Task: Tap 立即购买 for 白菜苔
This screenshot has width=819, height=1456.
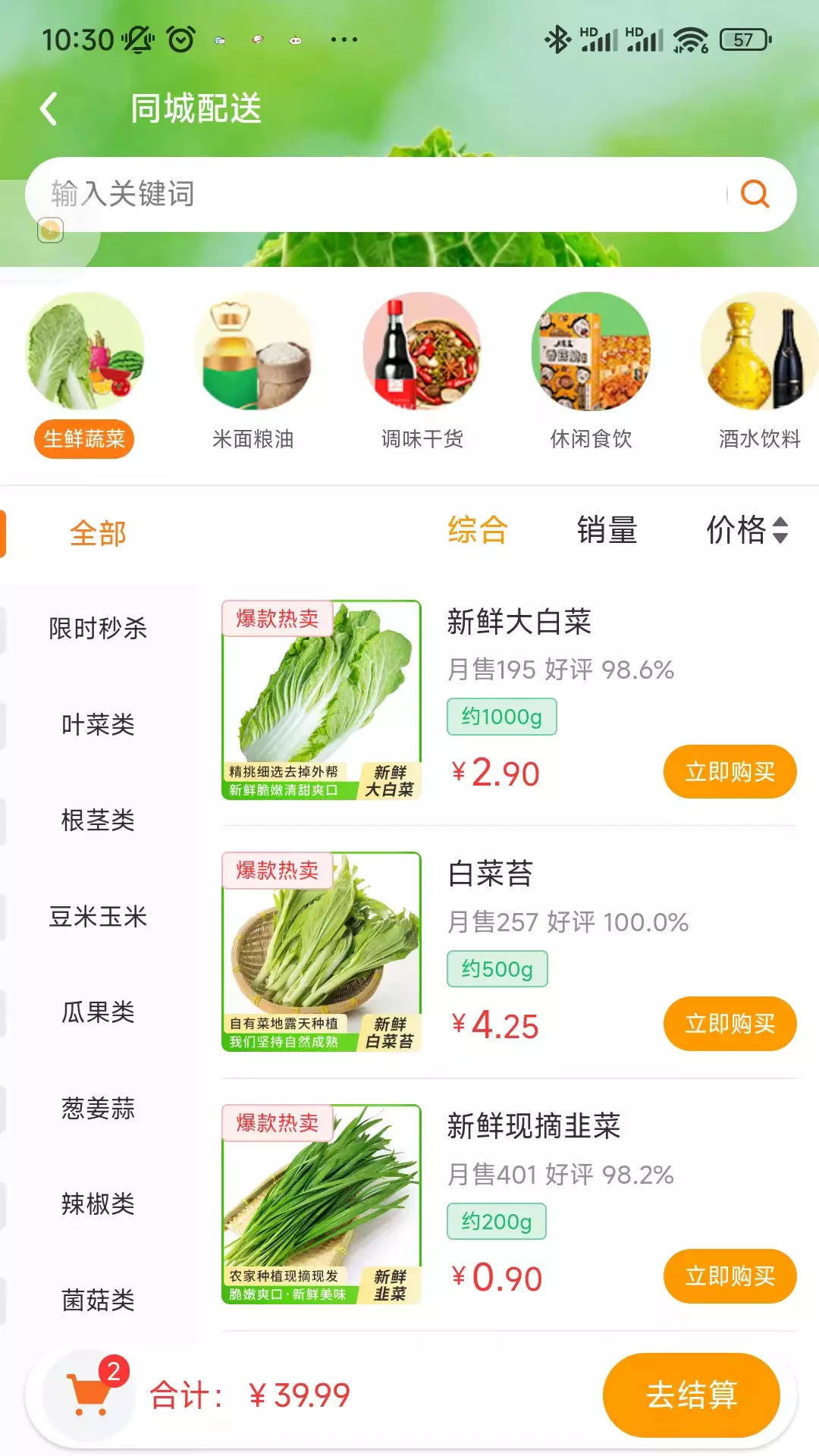Action: (x=730, y=1024)
